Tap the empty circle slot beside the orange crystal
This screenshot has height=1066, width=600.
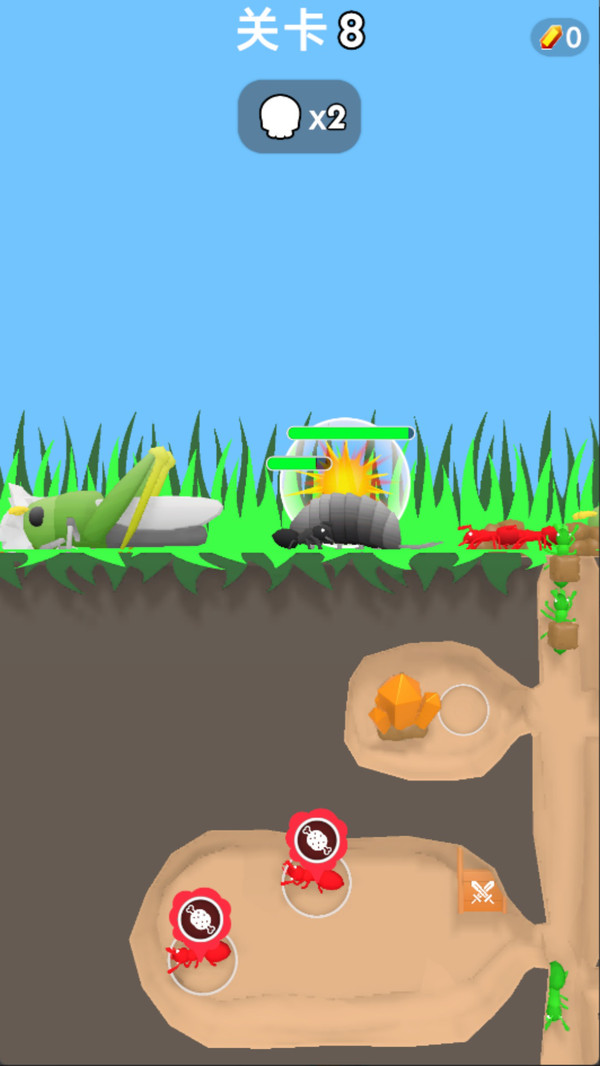click(x=463, y=710)
